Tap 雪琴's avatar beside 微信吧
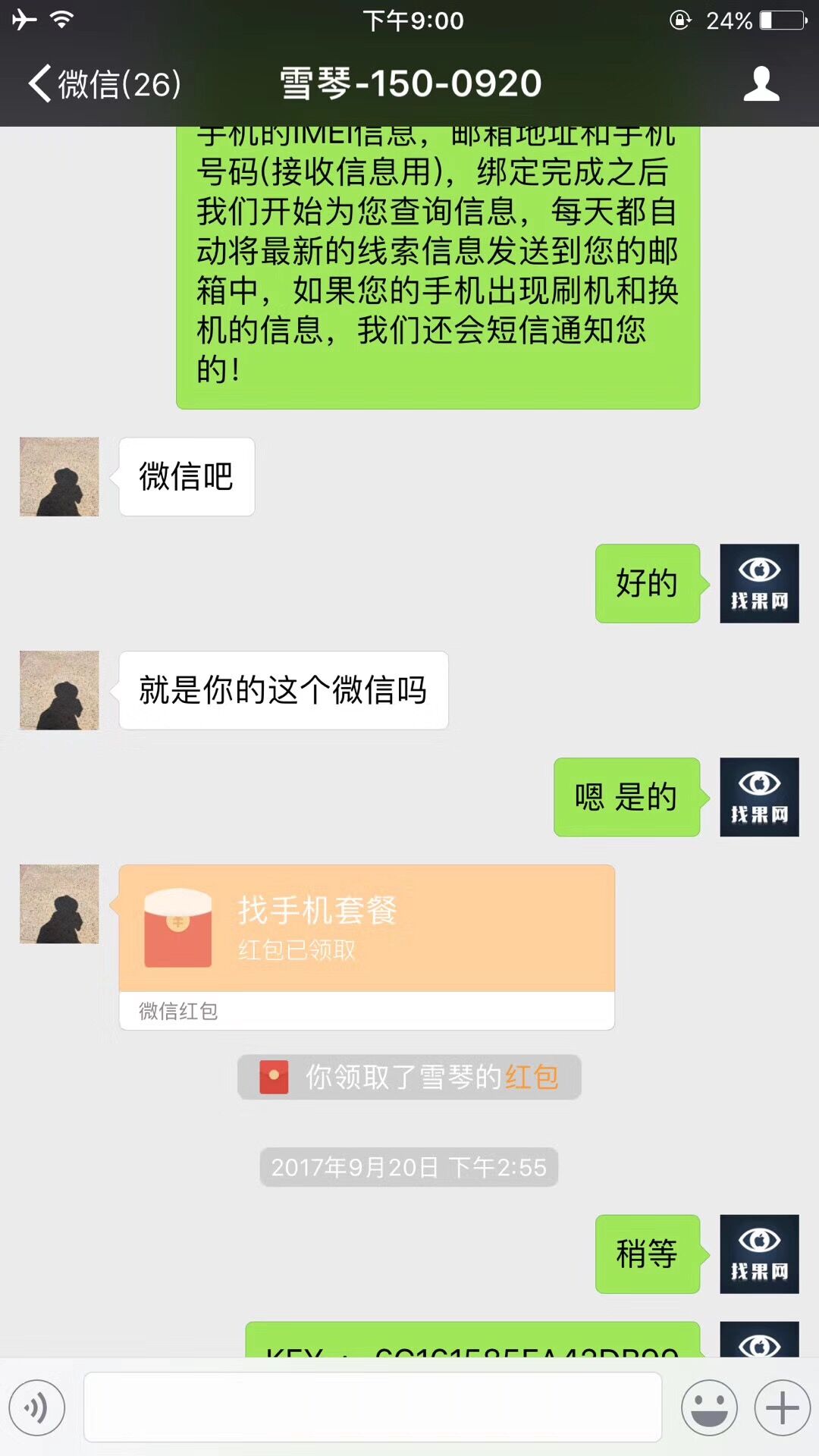819x1456 pixels. click(x=59, y=477)
